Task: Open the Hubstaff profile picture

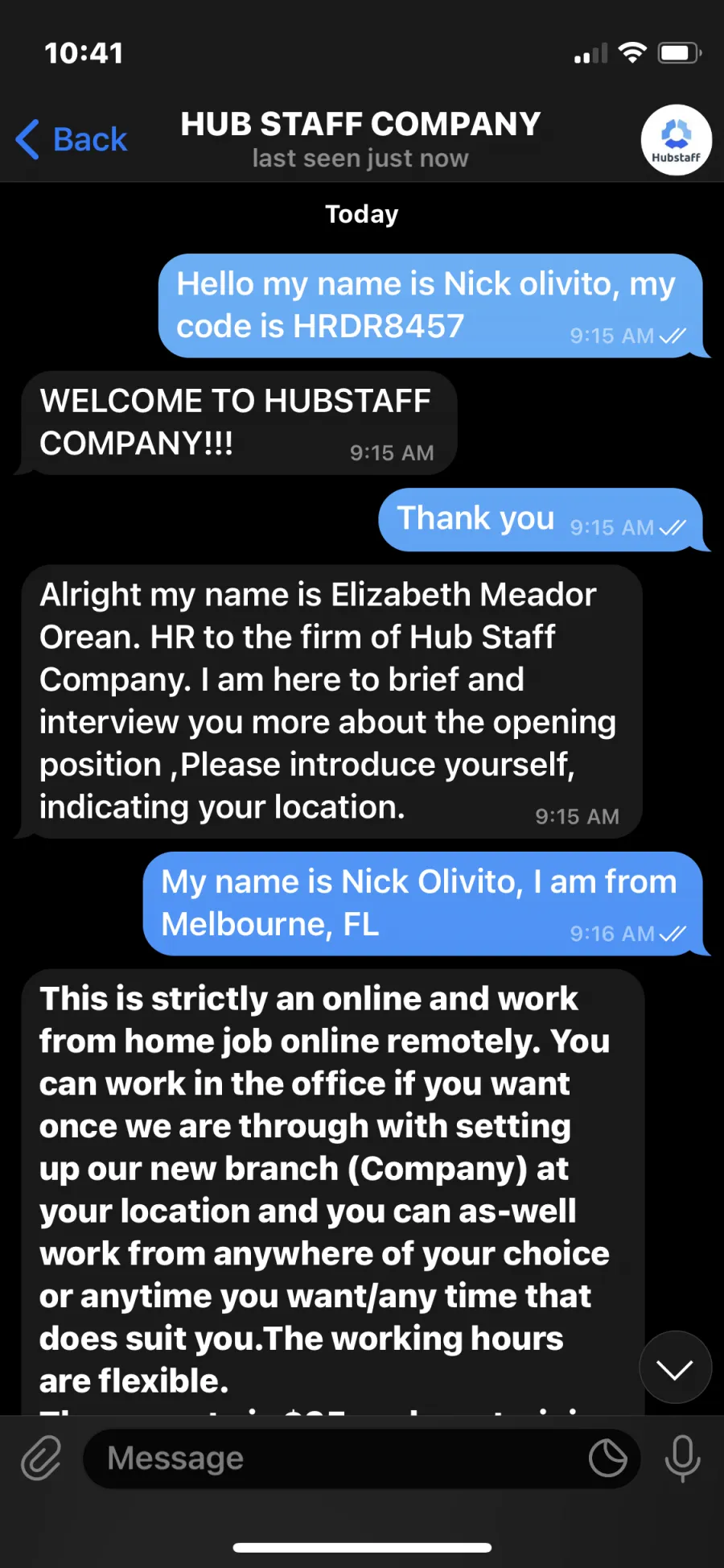Action: pos(676,140)
